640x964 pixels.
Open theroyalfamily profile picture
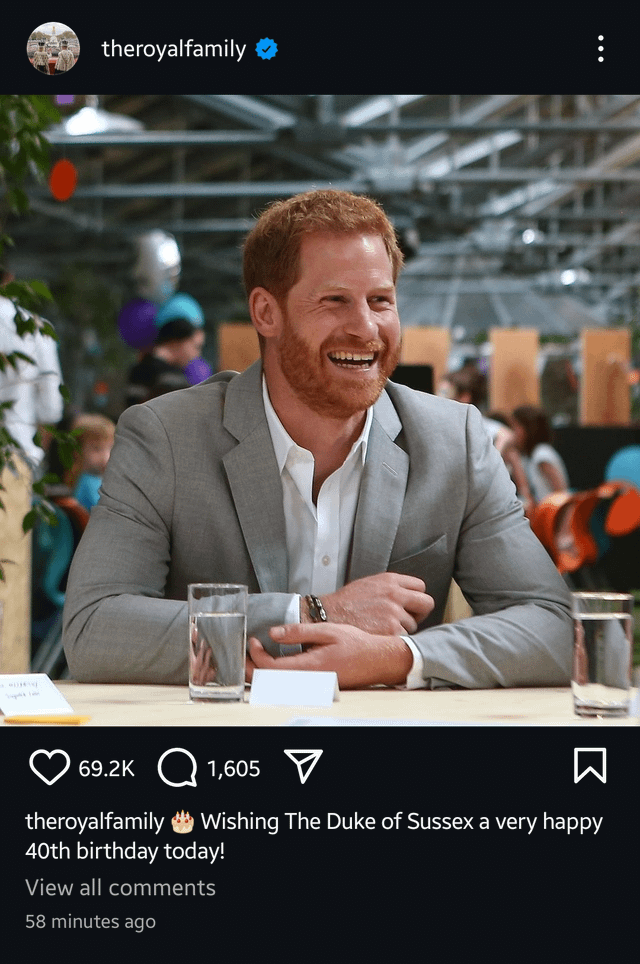pyautogui.click(x=53, y=48)
